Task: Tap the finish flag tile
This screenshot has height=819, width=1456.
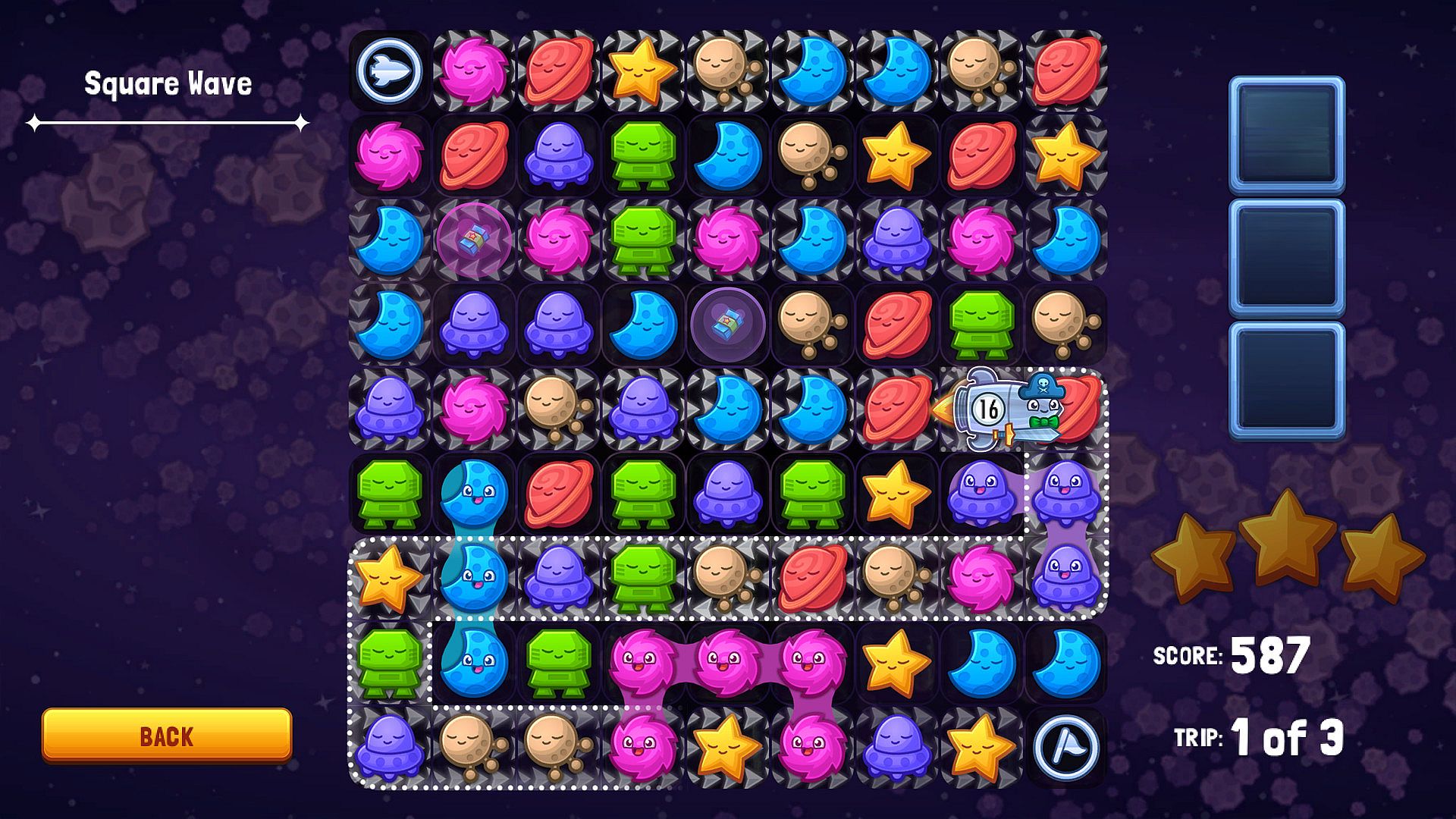Action: pos(1065,747)
